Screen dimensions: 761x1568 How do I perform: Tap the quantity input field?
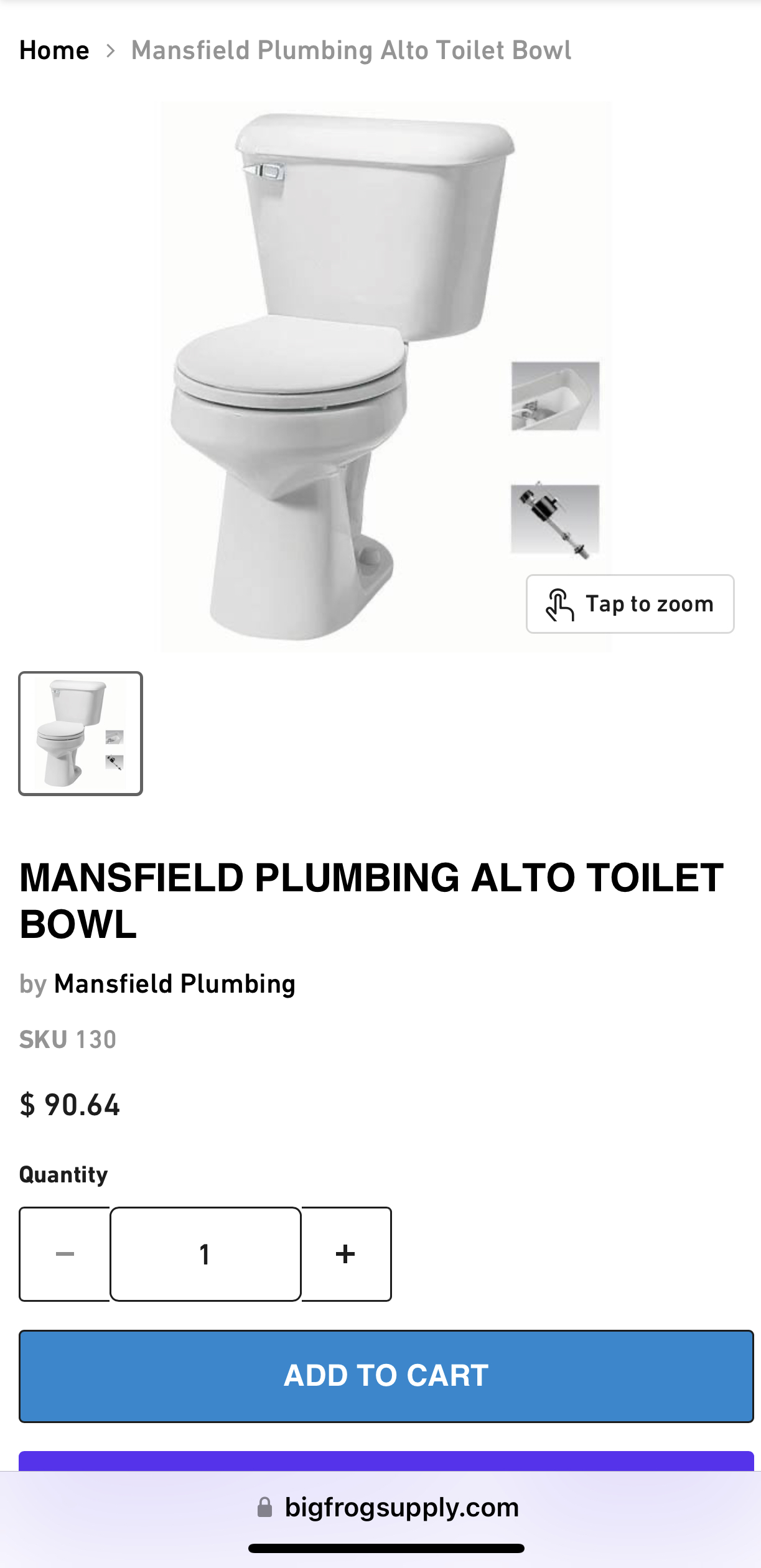(x=205, y=1254)
